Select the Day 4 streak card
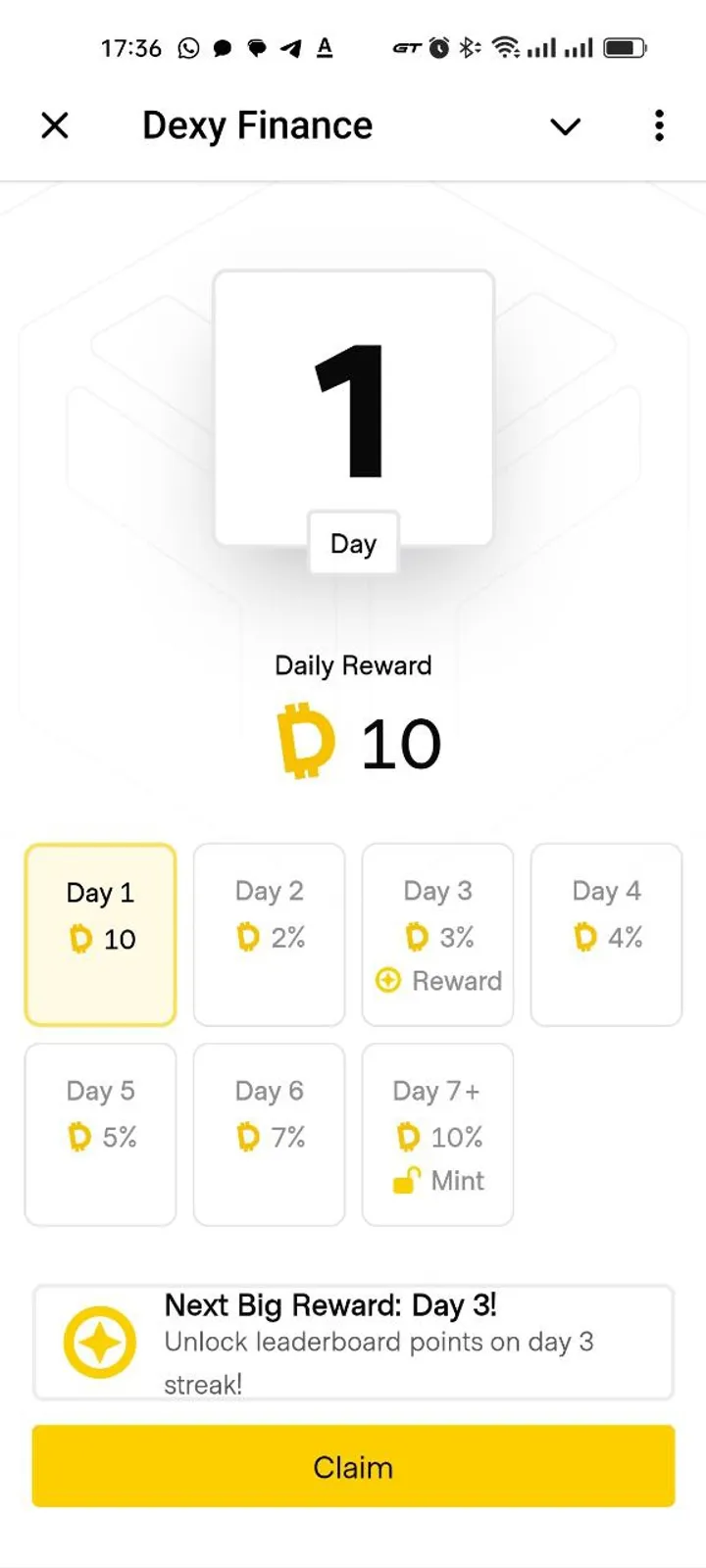Image resolution: width=706 pixels, height=1568 pixels. pyautogui.click(x=606, y=934)
